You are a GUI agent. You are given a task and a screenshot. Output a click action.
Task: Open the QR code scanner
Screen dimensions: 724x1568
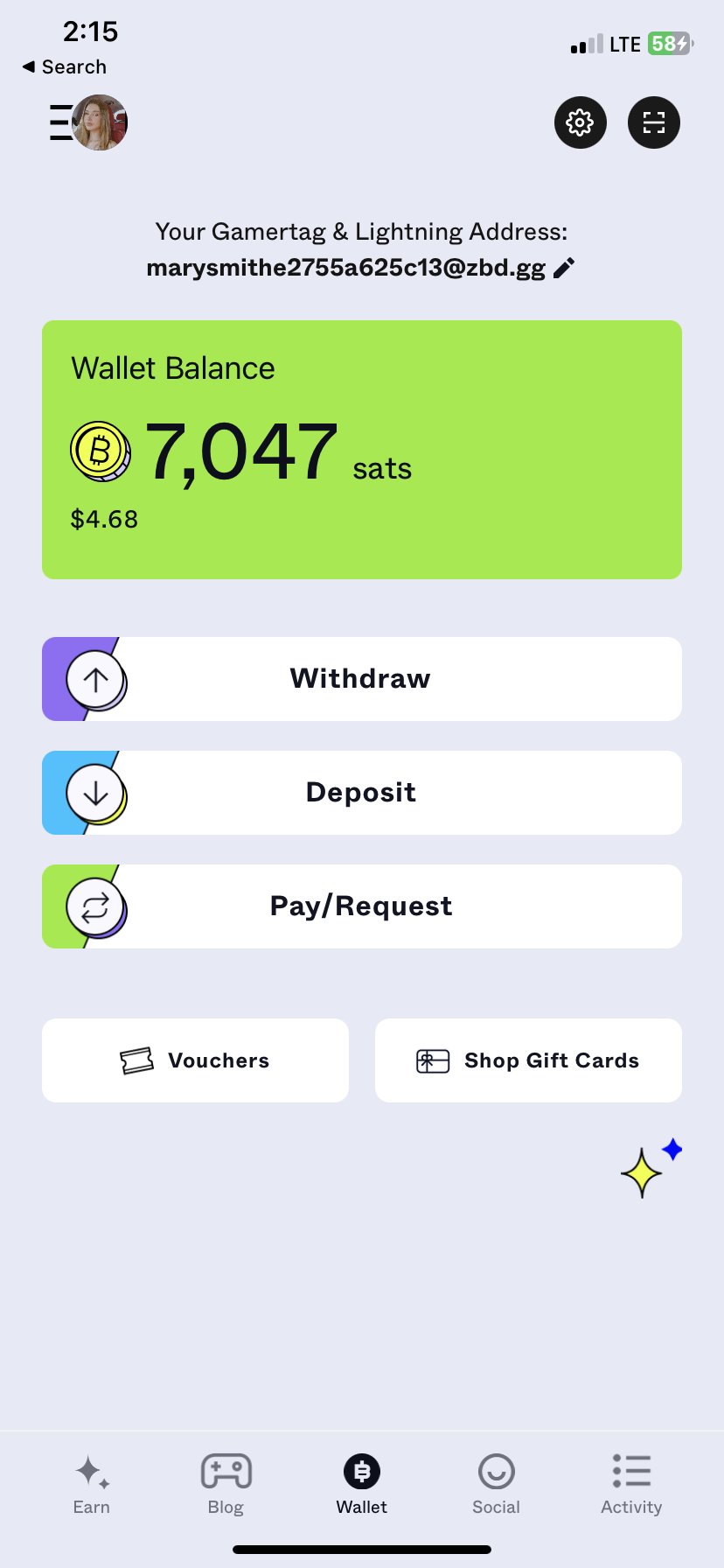click(x=653, y=122)
